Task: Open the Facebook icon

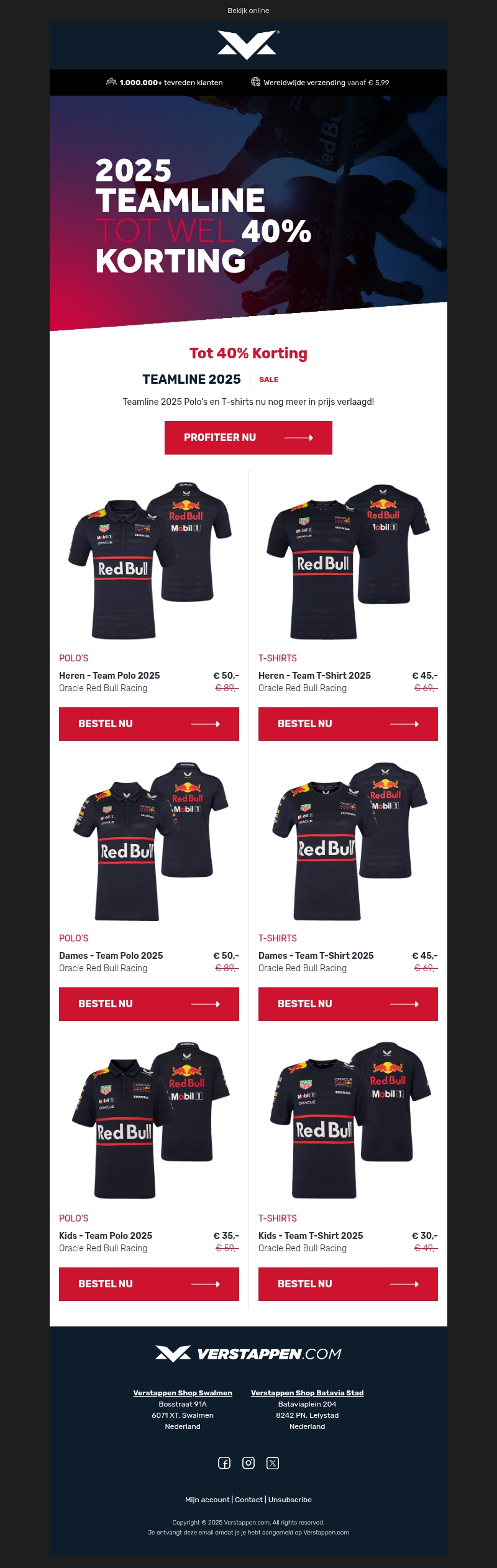Action: click(x=224, y=1463)
